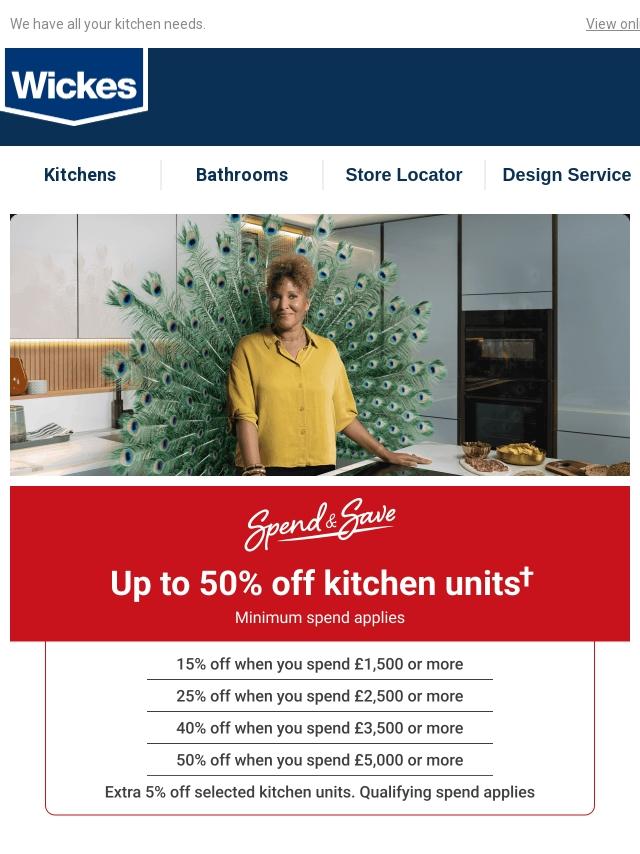Open the View online link
640x854 pixels.
point(612,24)
